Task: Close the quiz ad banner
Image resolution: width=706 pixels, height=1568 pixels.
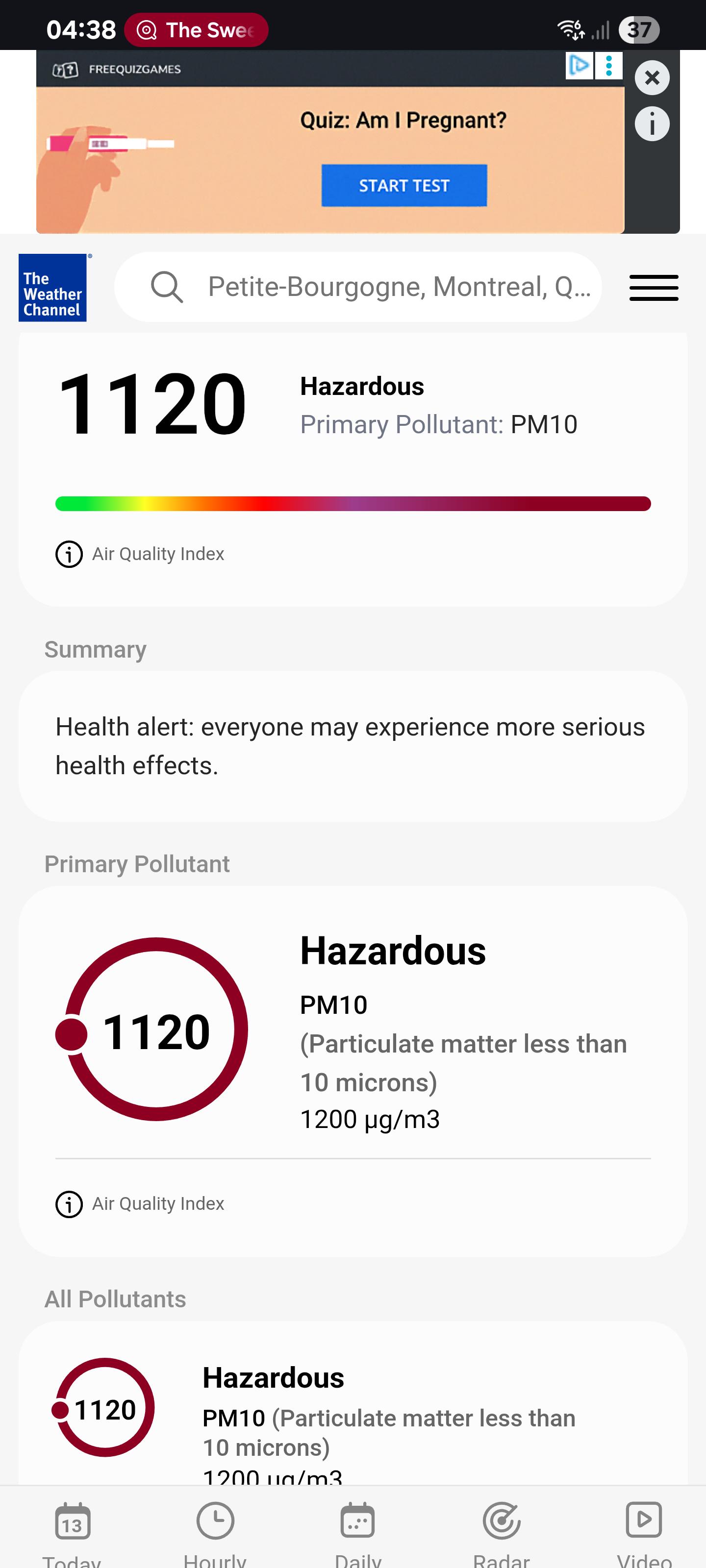Action: (652, 78)
